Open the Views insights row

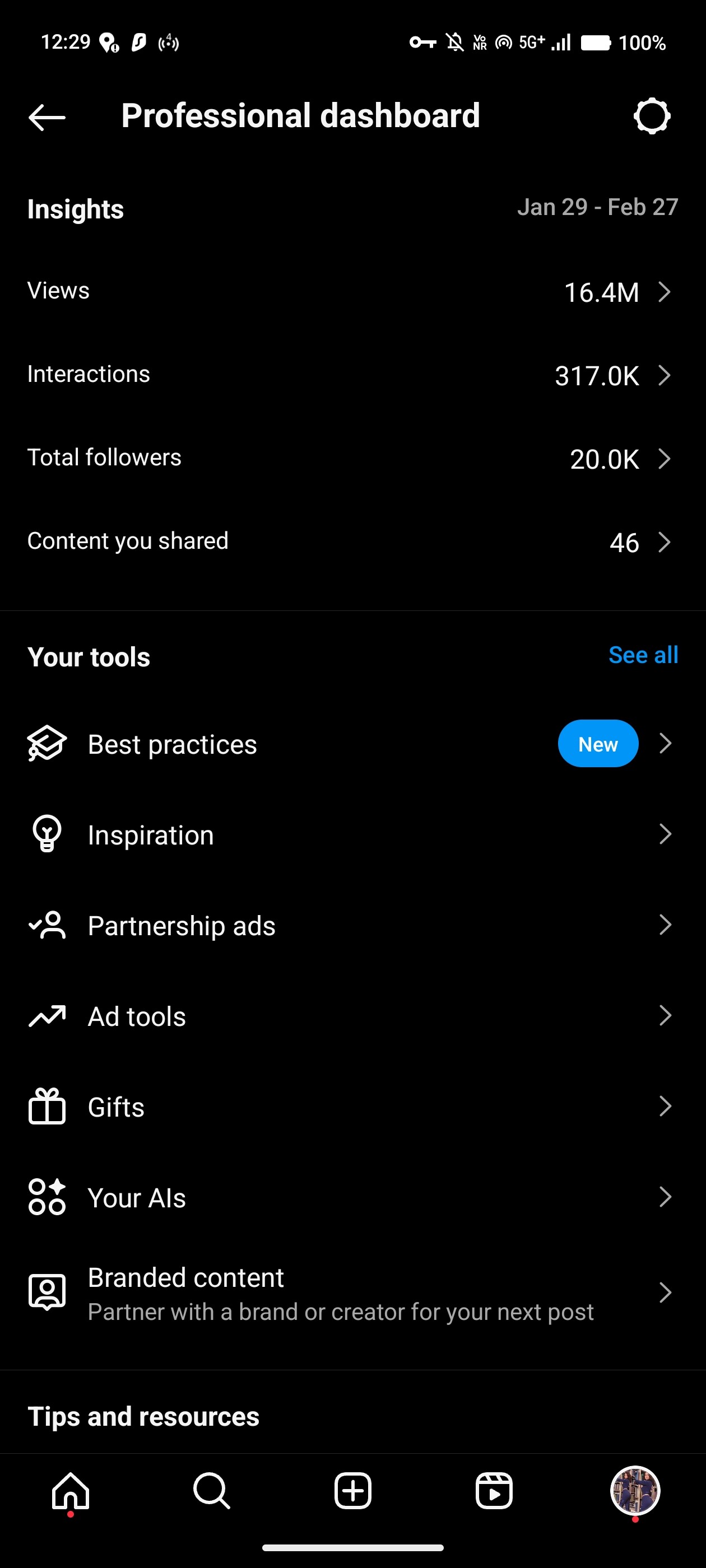point(352,292)
